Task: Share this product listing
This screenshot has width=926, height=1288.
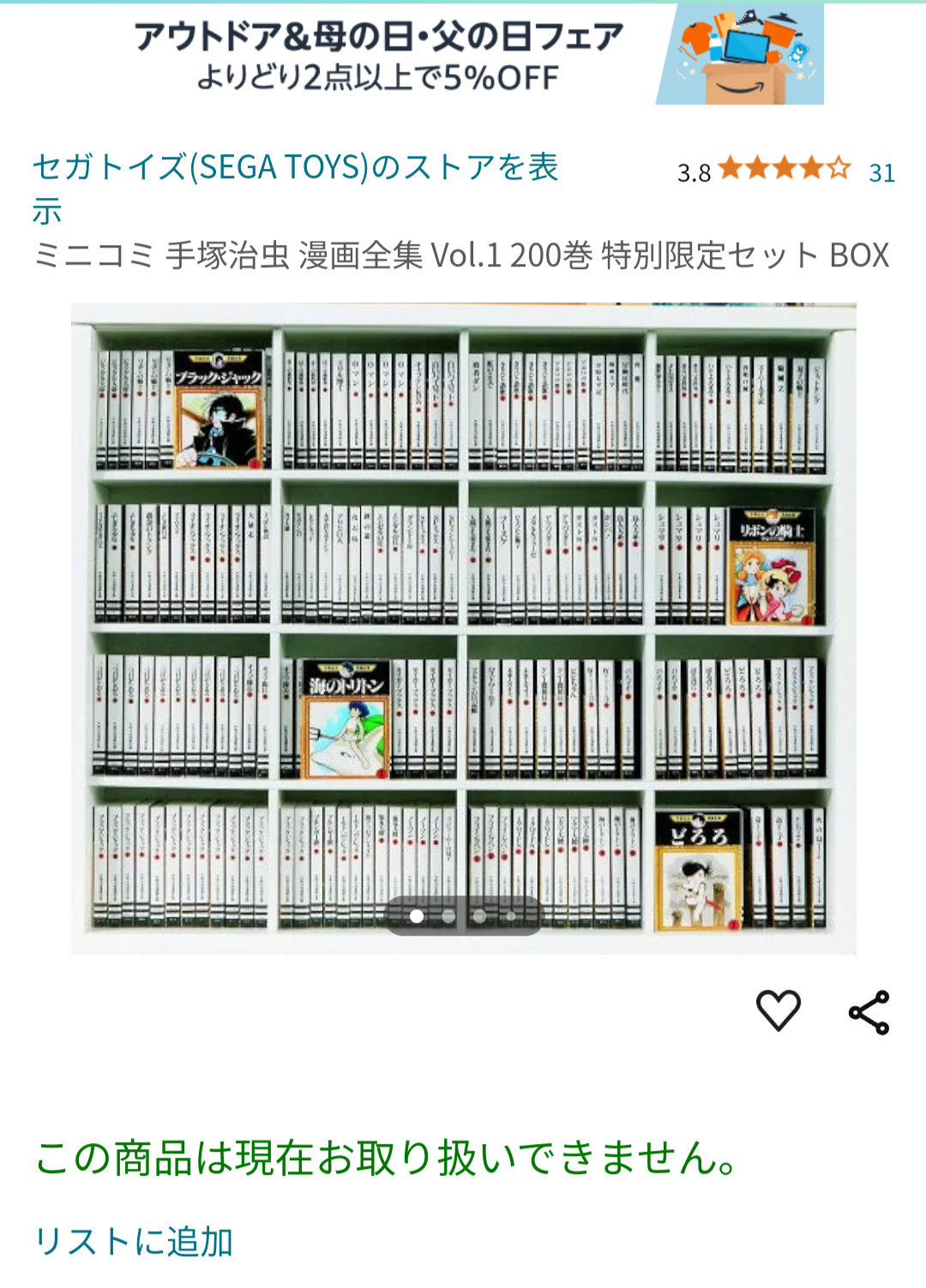Action: coord(869,1013)
